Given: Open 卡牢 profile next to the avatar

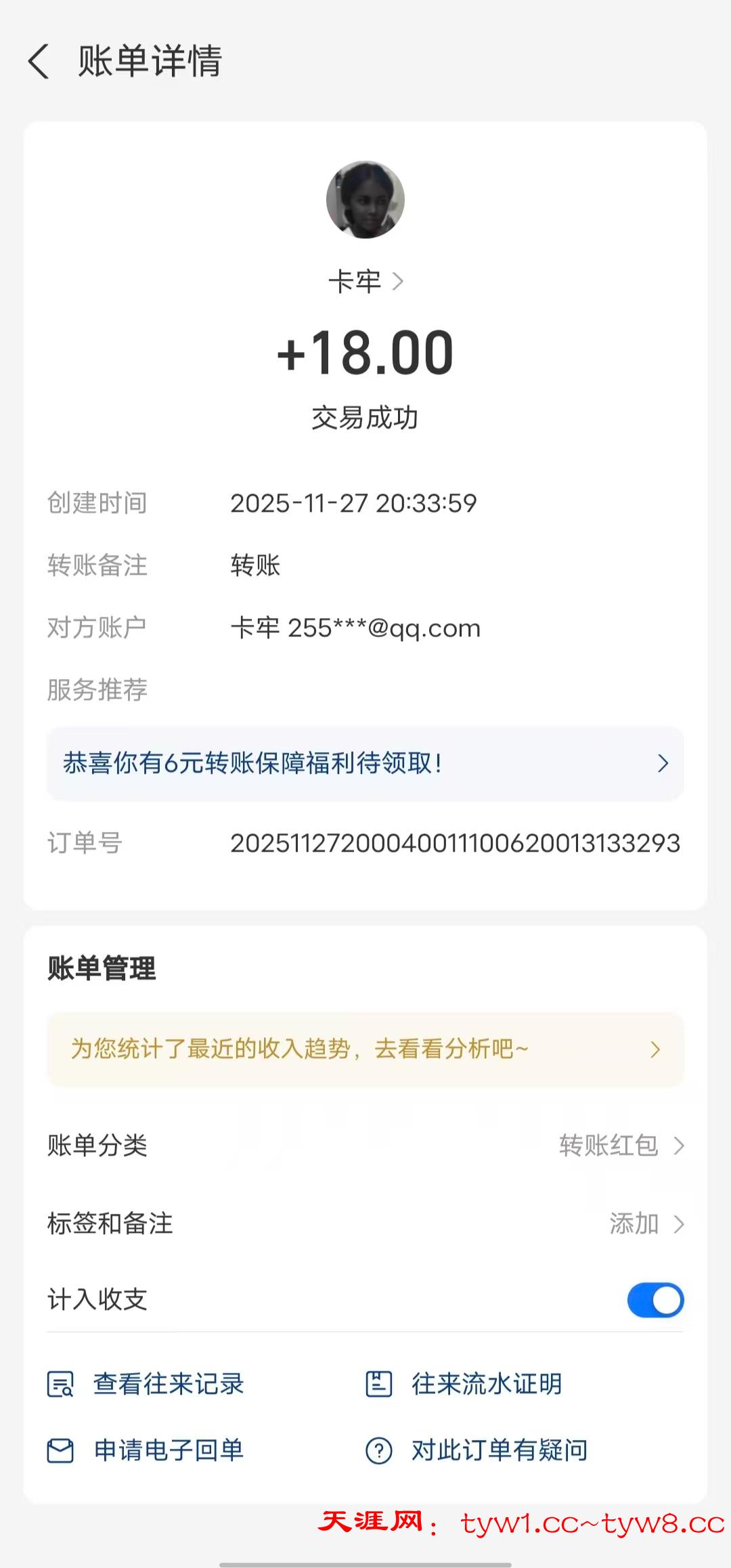Looking at the screenshot, I should click(365, 282).
